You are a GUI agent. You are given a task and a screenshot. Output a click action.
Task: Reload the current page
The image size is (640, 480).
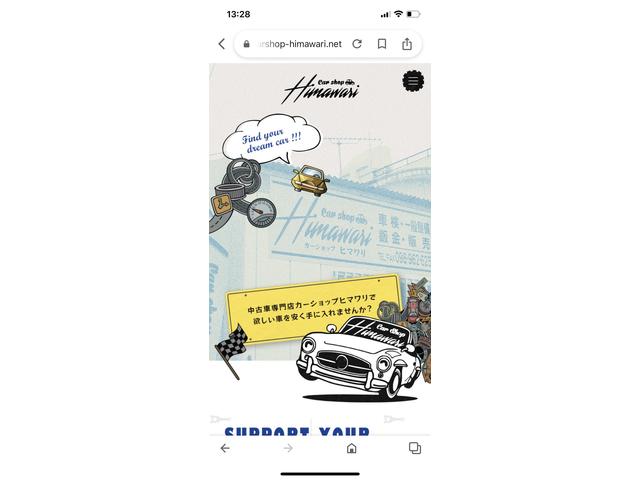tap(357, 44)
